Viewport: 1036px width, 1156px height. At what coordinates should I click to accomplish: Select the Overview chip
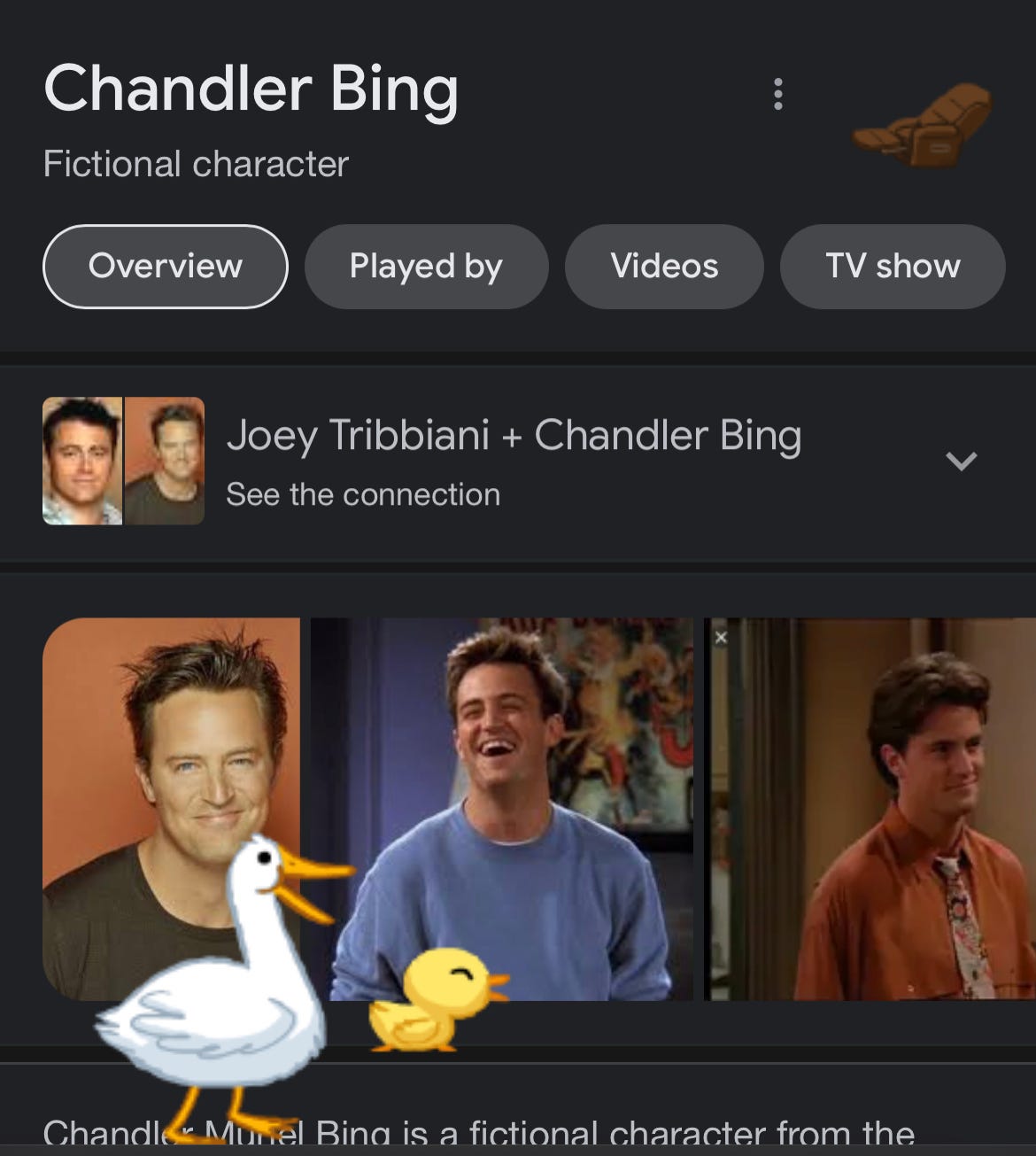[x=166, y=266]
